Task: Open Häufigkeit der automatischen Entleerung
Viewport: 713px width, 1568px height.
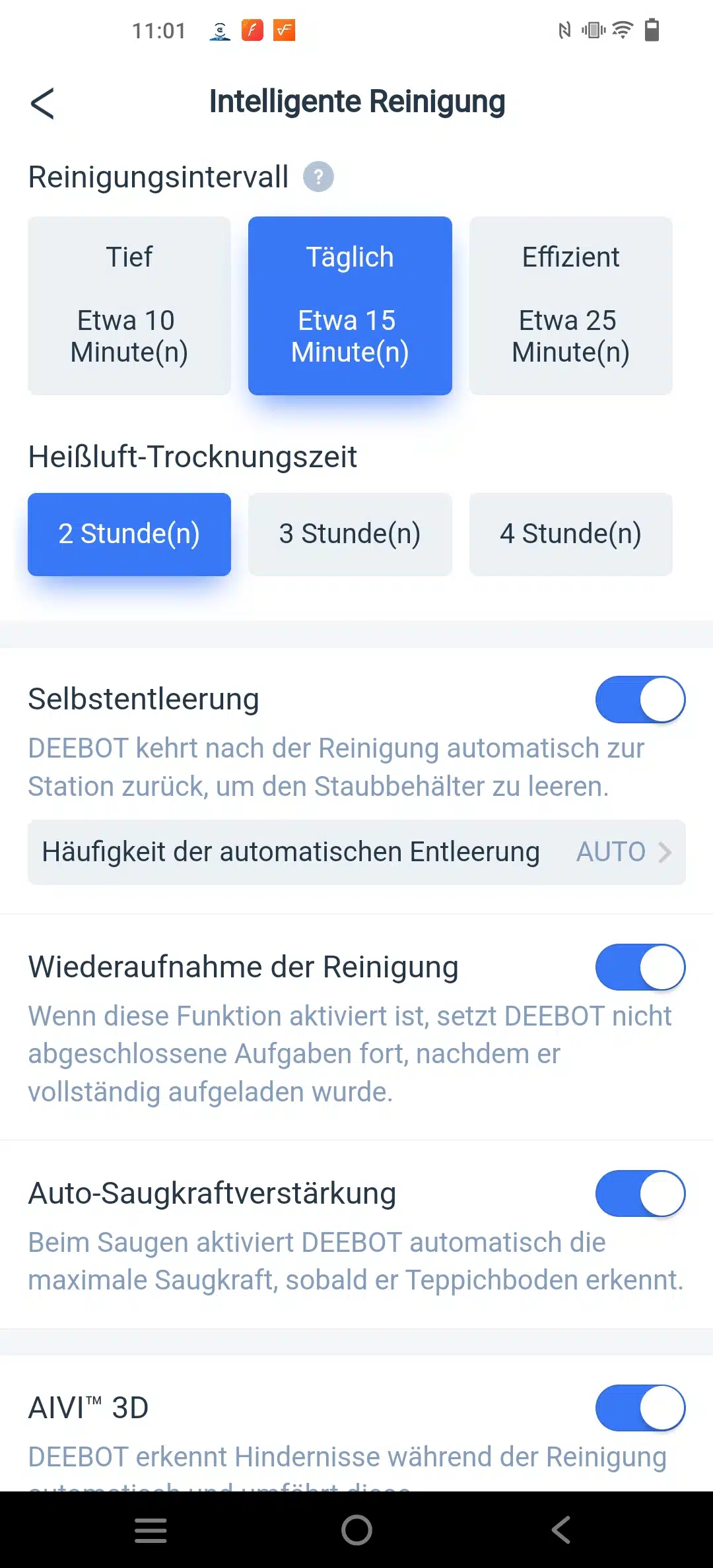Action: point(356,852)
